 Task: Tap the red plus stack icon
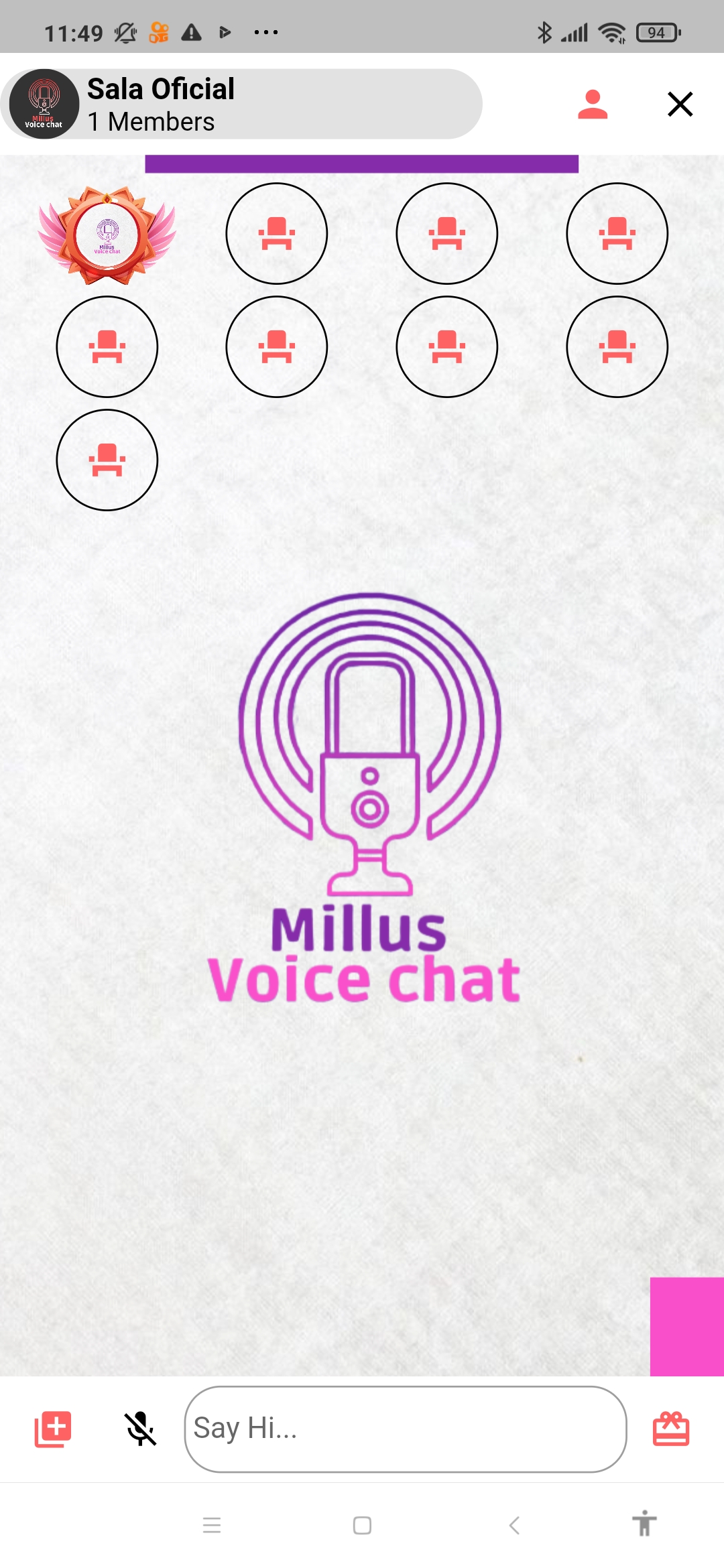click(53, 1429)
